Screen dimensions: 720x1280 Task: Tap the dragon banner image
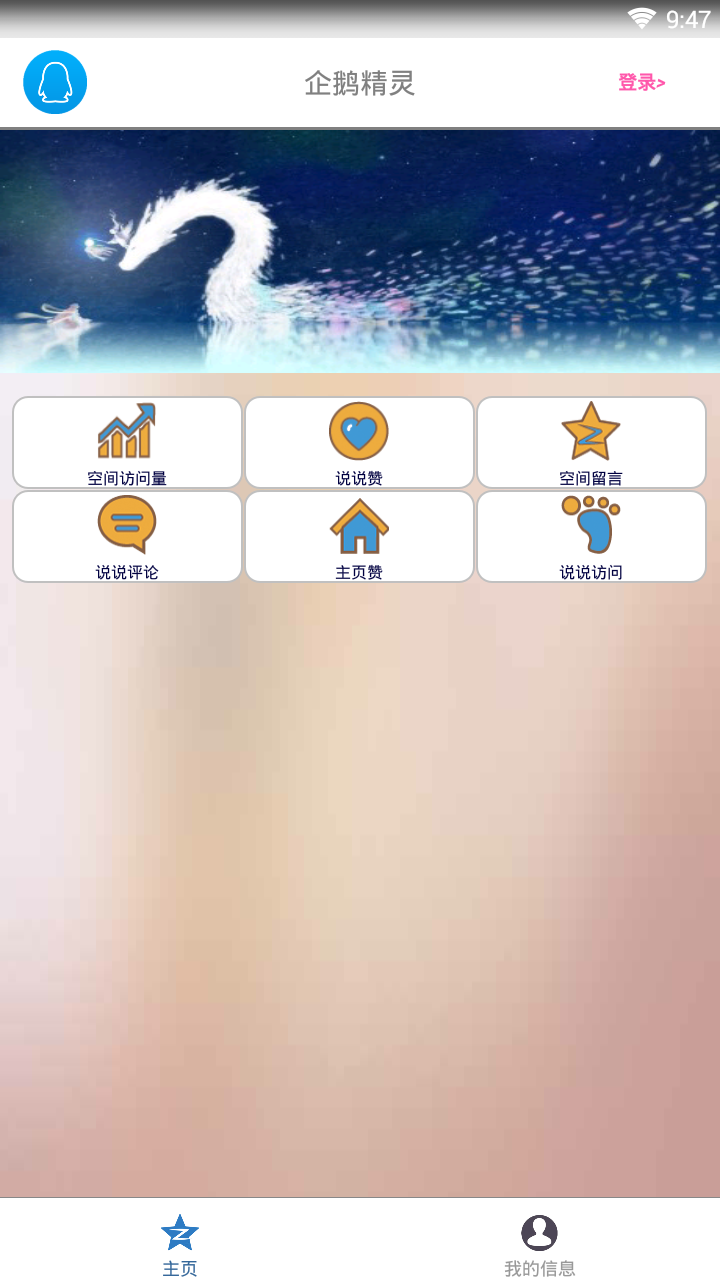[360, 250]
